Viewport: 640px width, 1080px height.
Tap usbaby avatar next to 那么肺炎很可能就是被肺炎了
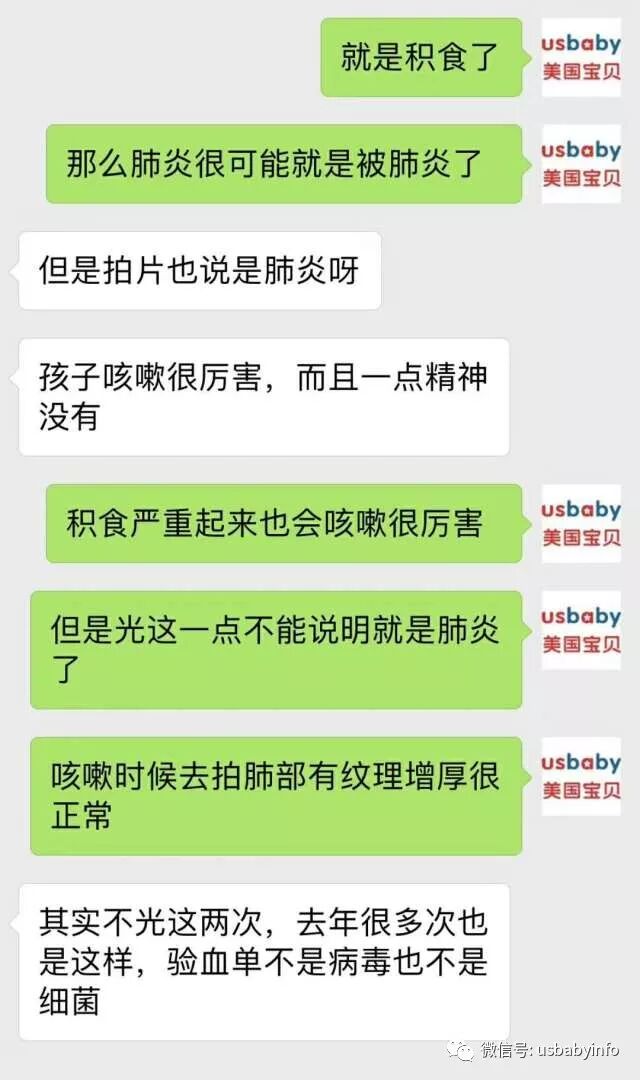click(x=581, y=164)
